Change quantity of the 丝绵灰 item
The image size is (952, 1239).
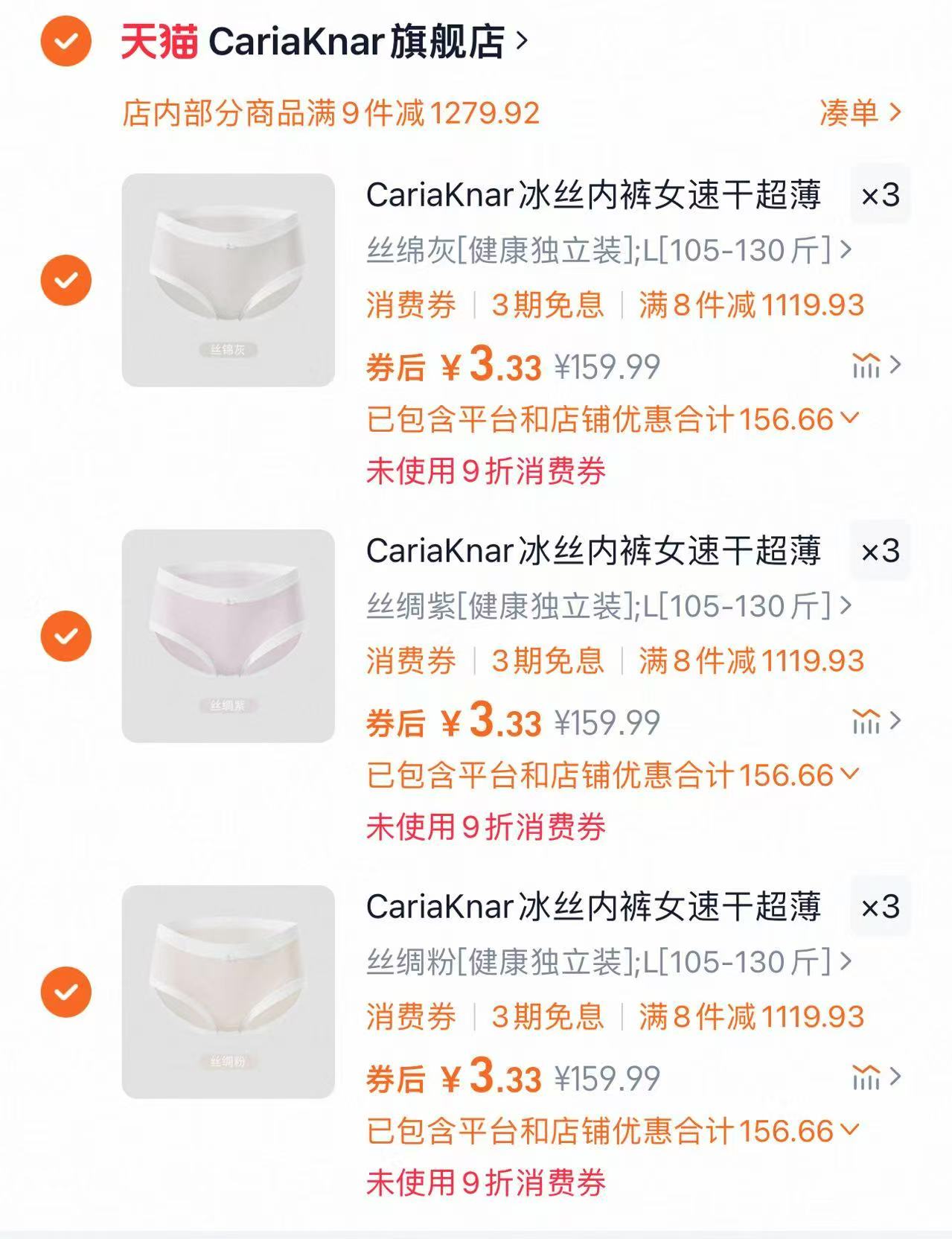click(x=880, y=195)
